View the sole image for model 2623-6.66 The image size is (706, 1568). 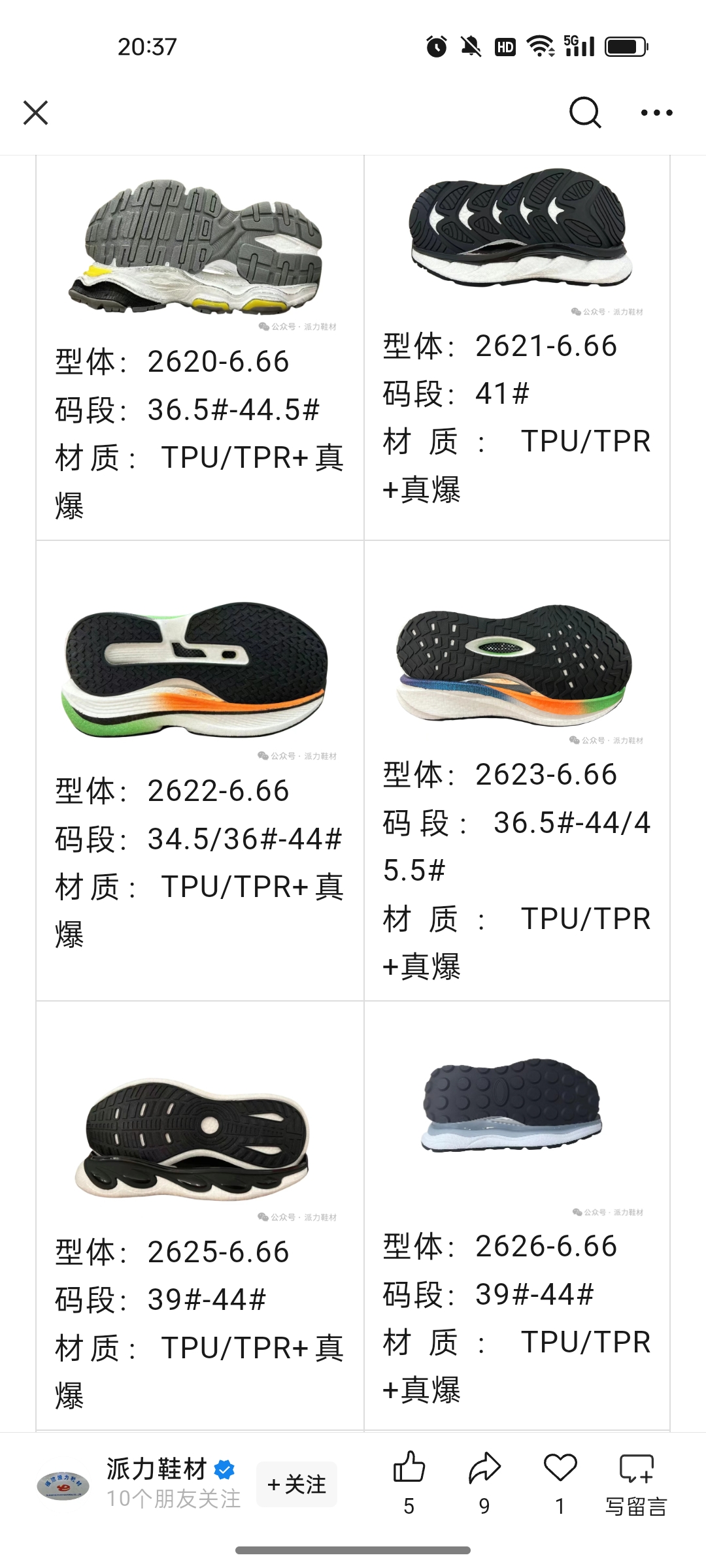click(x=515, y=663)
